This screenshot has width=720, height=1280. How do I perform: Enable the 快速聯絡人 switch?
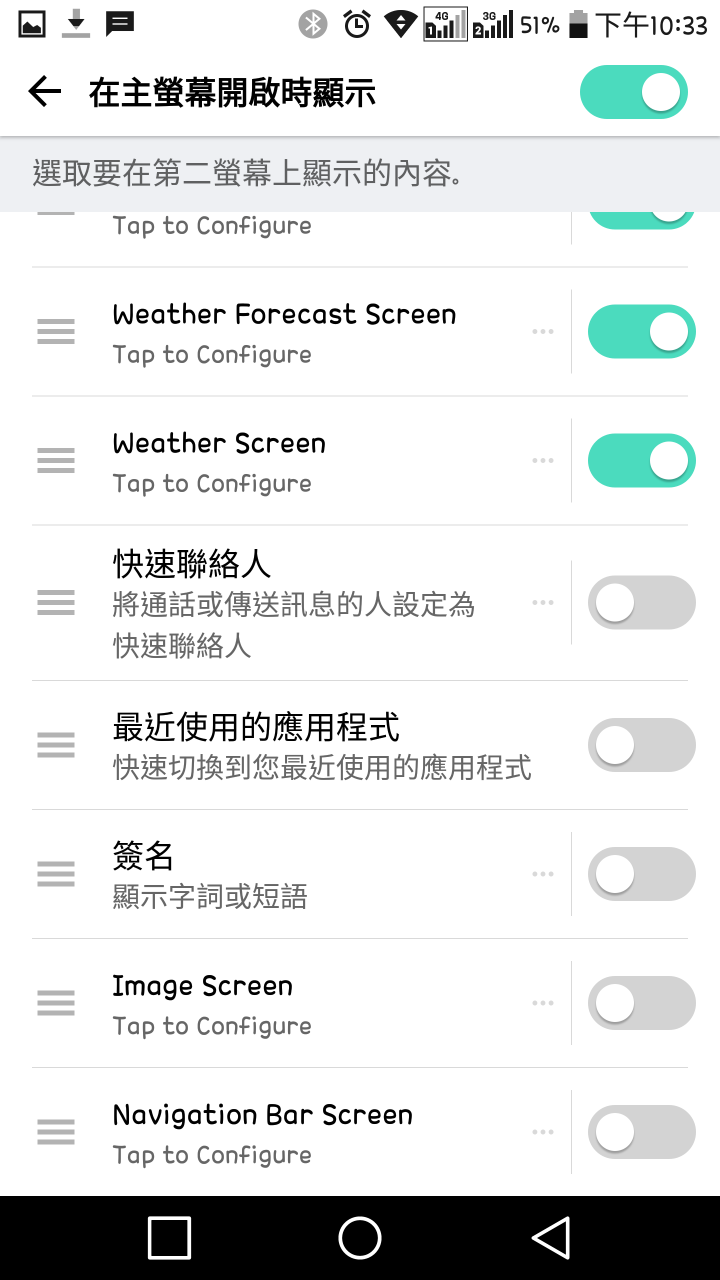click(x=641, y=603)
